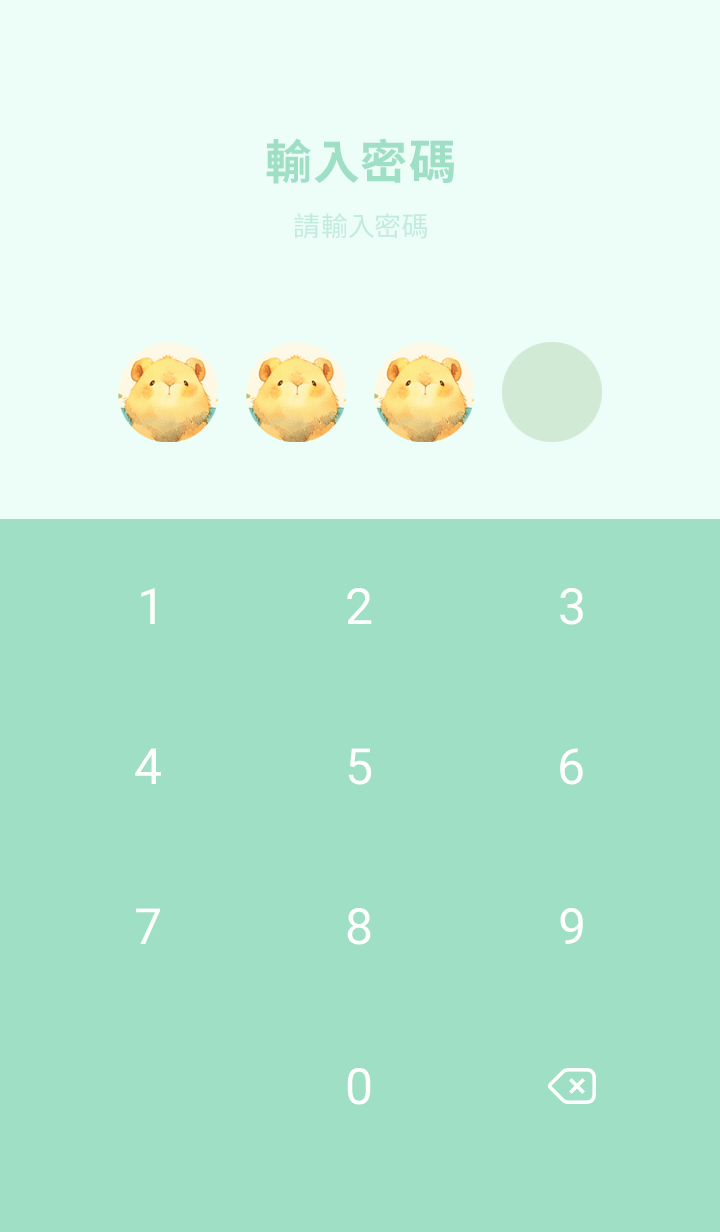The width and height of the screenshot is (720, 1232).
Task: Select the 7 key
Action: coord(149,927)
